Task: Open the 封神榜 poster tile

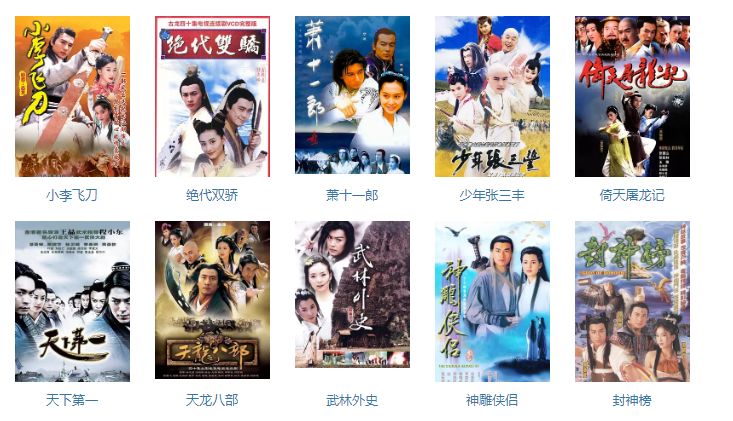Action: point(632,301)
